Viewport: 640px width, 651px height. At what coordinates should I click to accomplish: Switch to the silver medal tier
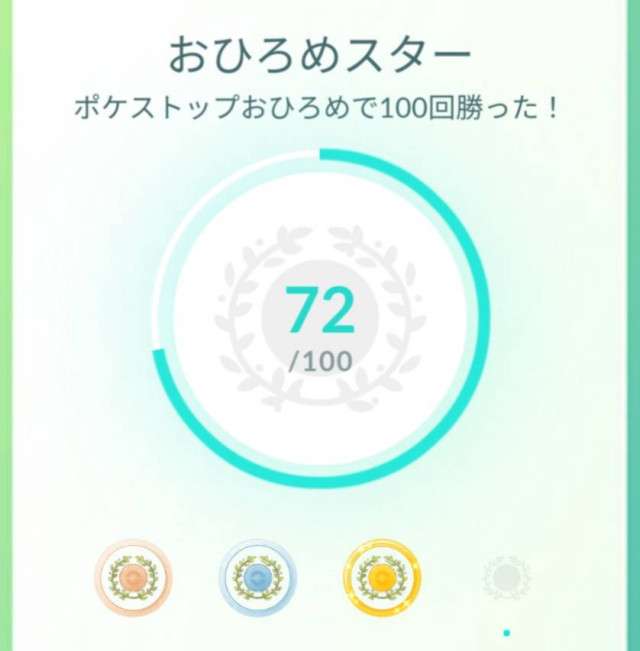pyautogui.click(x=257, y=577)
